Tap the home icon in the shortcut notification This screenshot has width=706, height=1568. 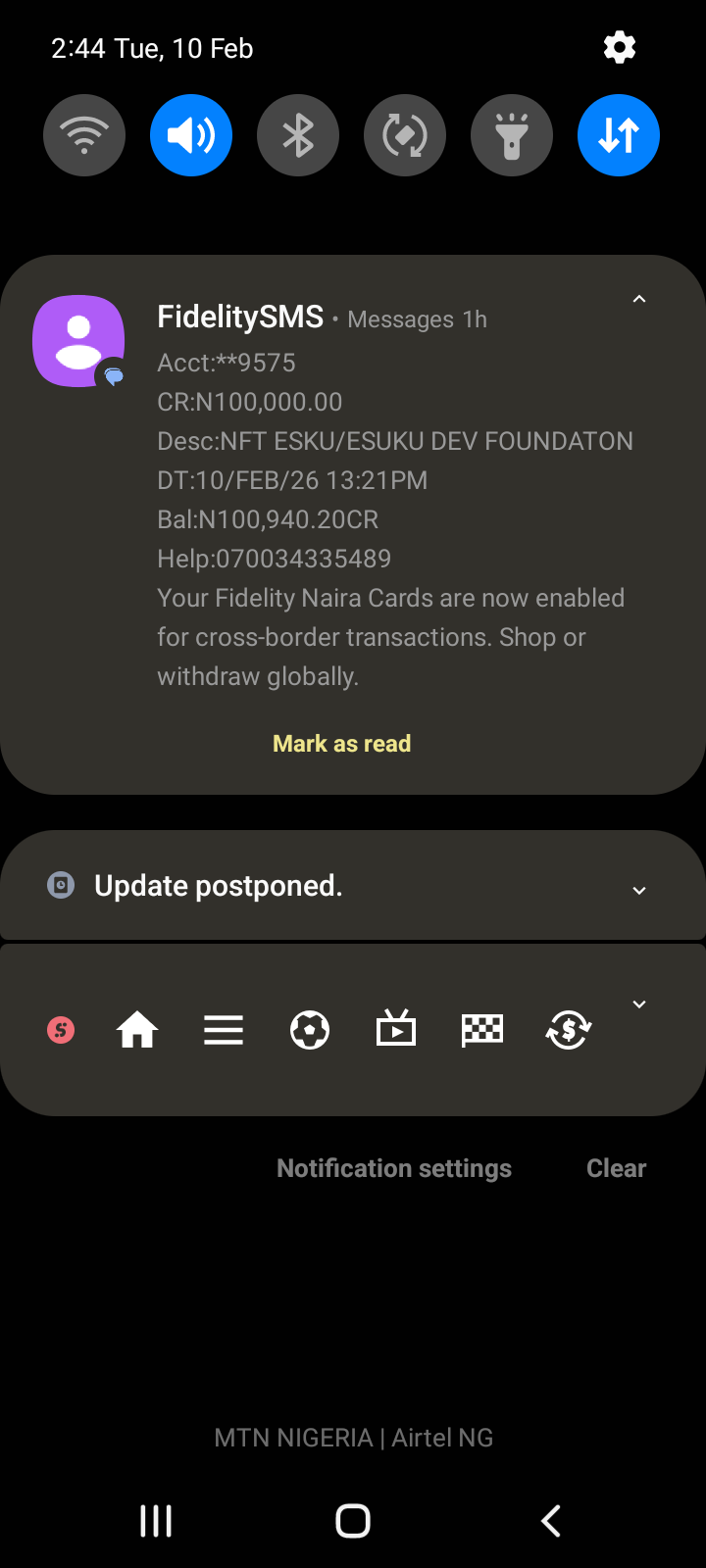point(137,1030)
